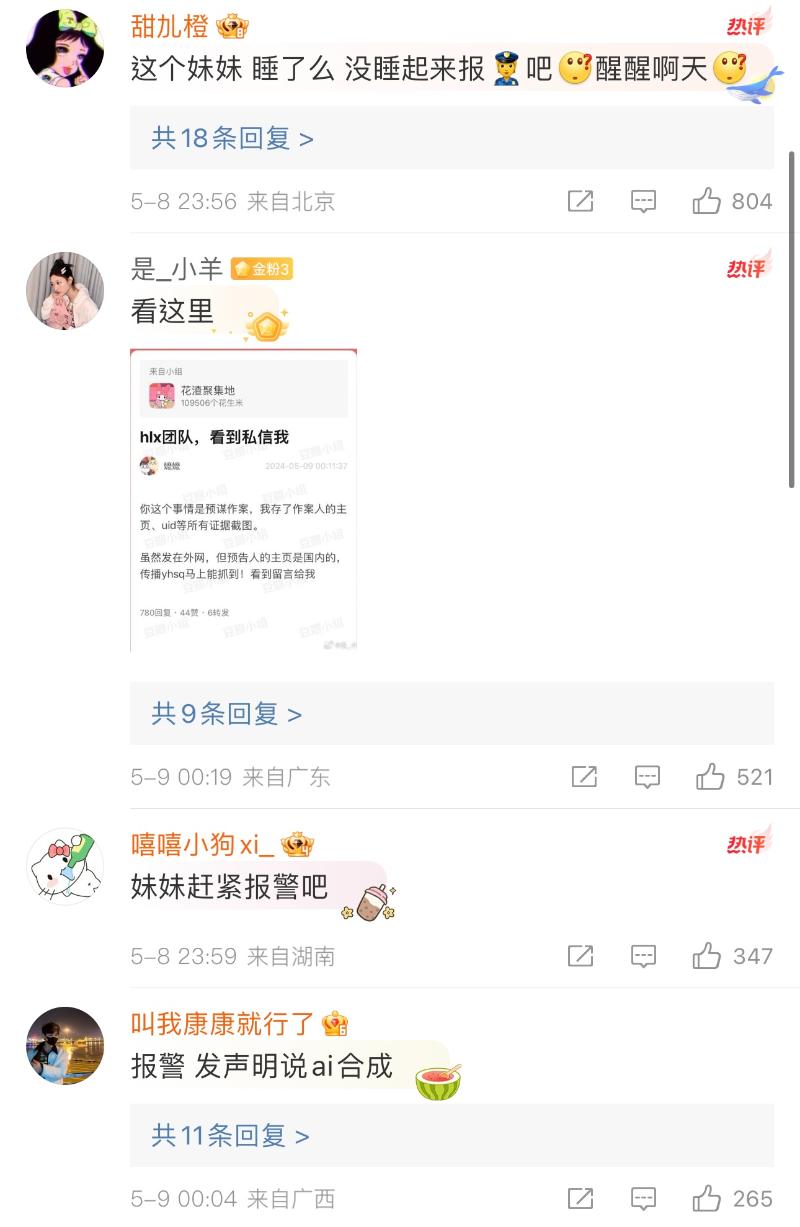Like 是_小羊's comment with 521 likes
Screen dimensions: 800x1227
(710, 777)
